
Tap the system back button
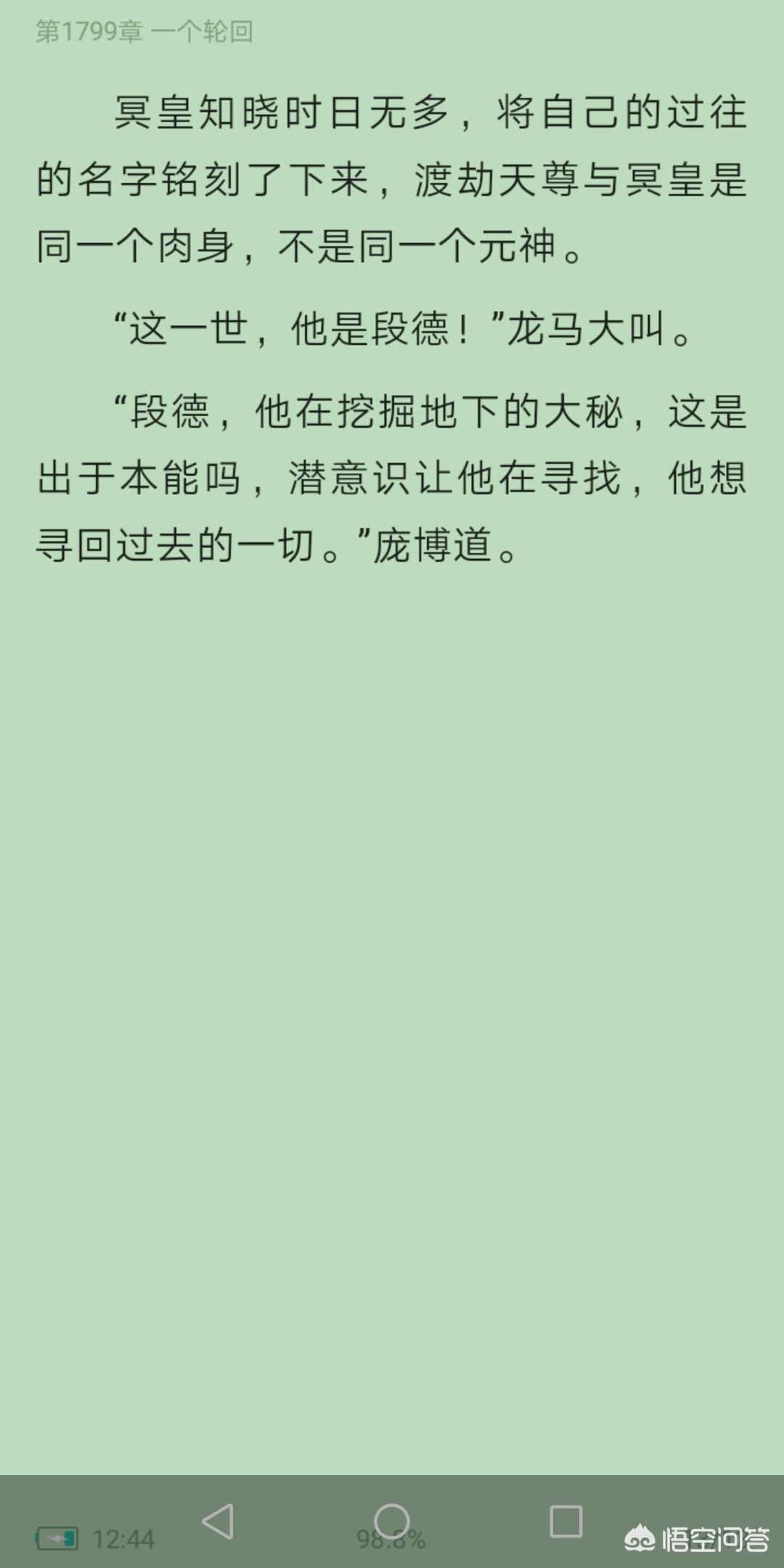click(218, 1521)
